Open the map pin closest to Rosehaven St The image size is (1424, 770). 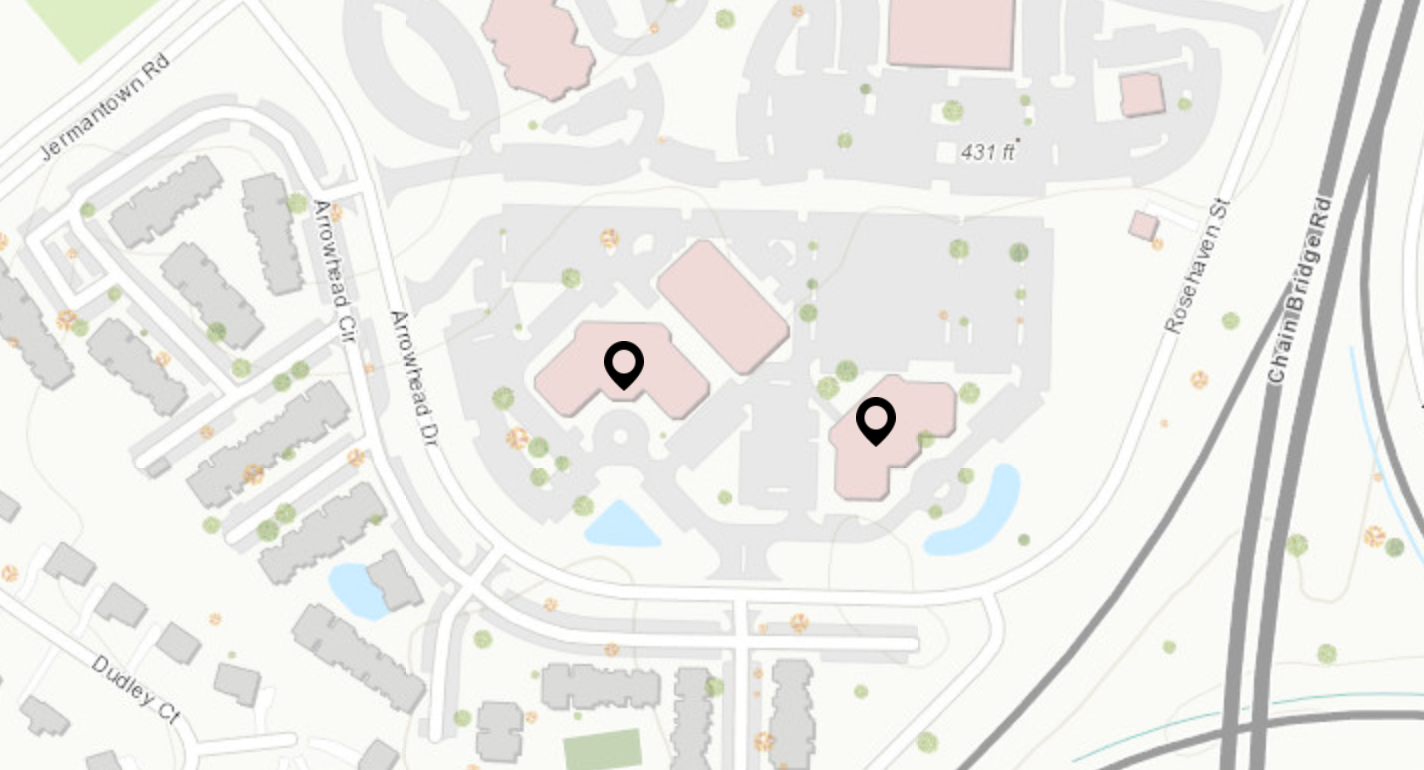[876, 420]
